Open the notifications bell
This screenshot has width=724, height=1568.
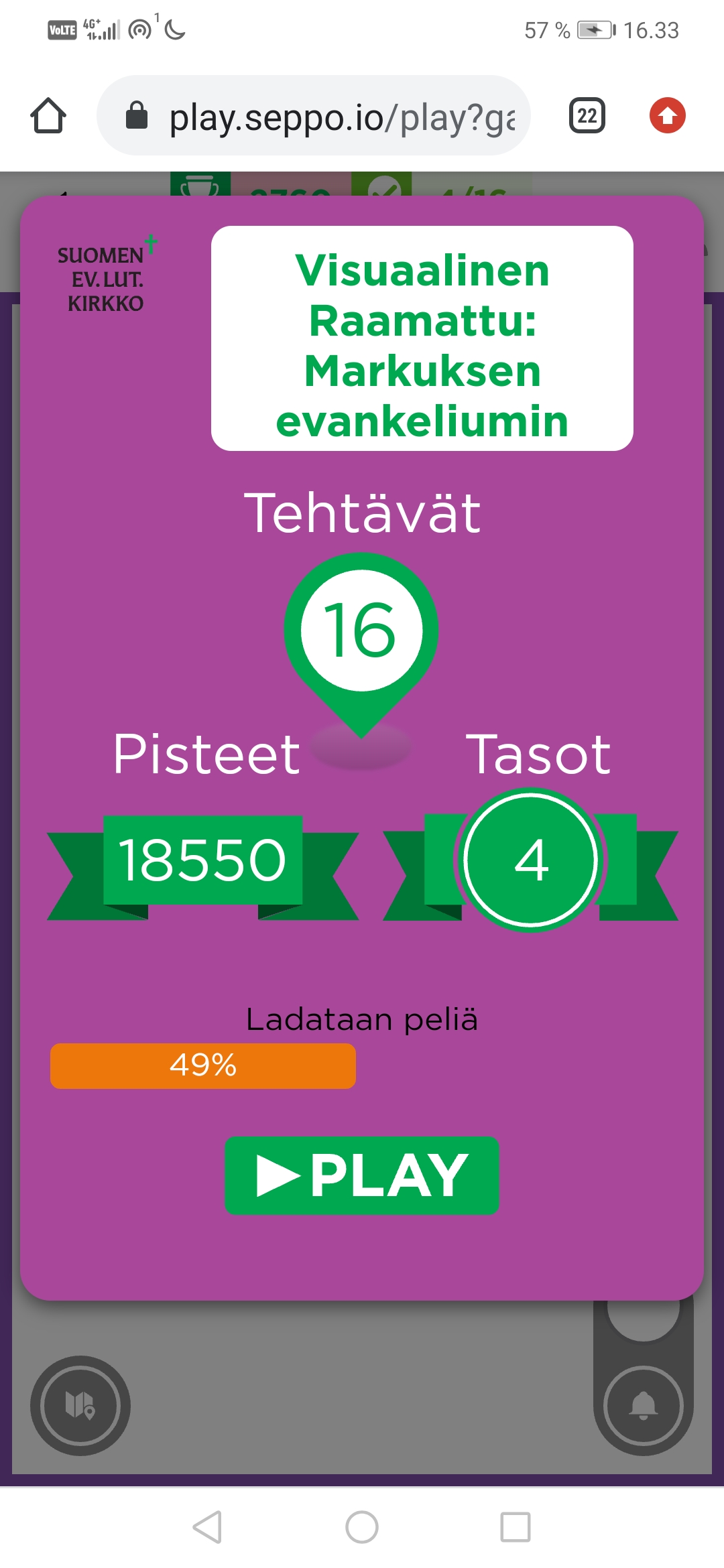643,1405
